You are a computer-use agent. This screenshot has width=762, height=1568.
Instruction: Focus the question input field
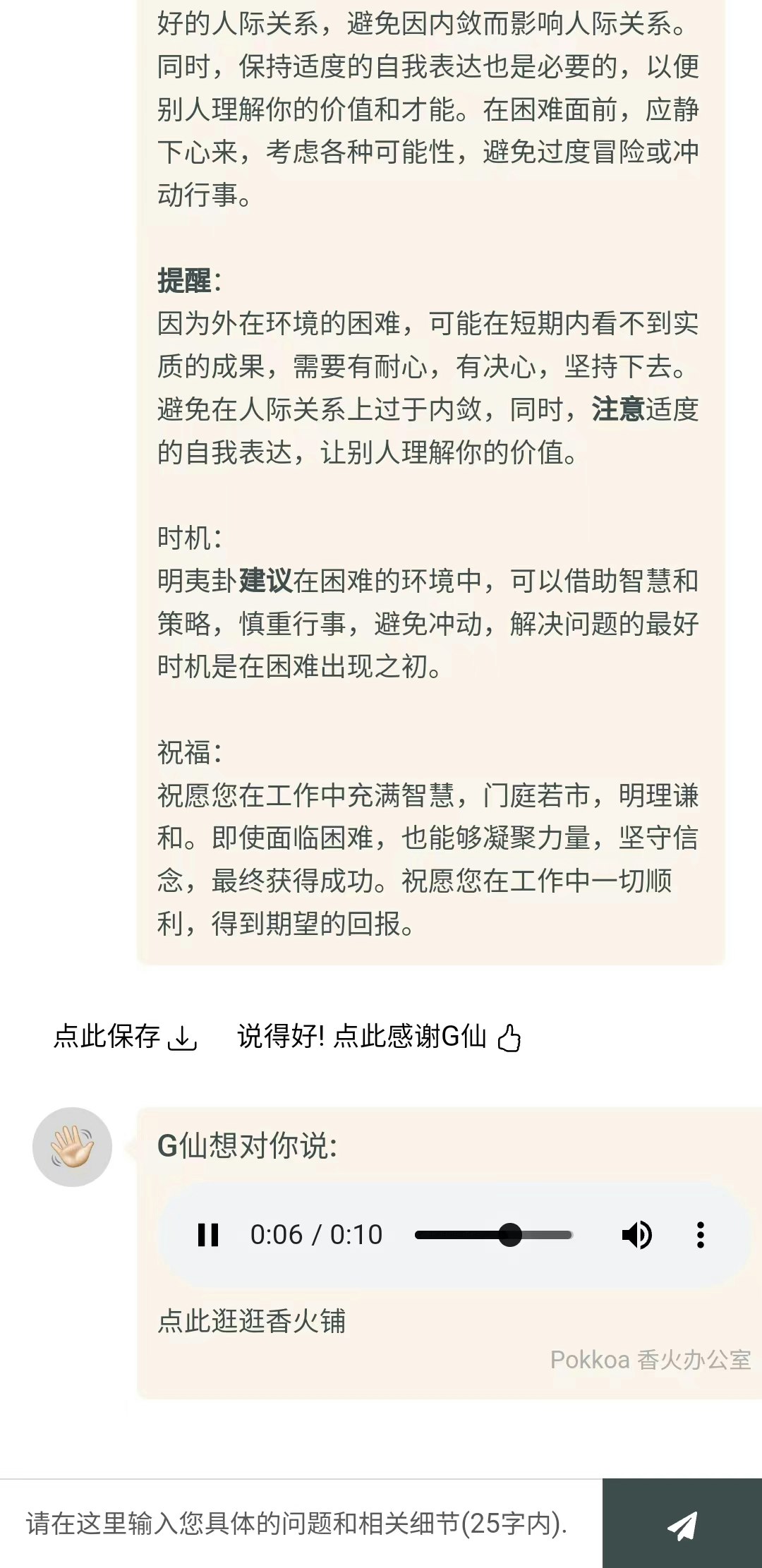[x=296, y=1524]
